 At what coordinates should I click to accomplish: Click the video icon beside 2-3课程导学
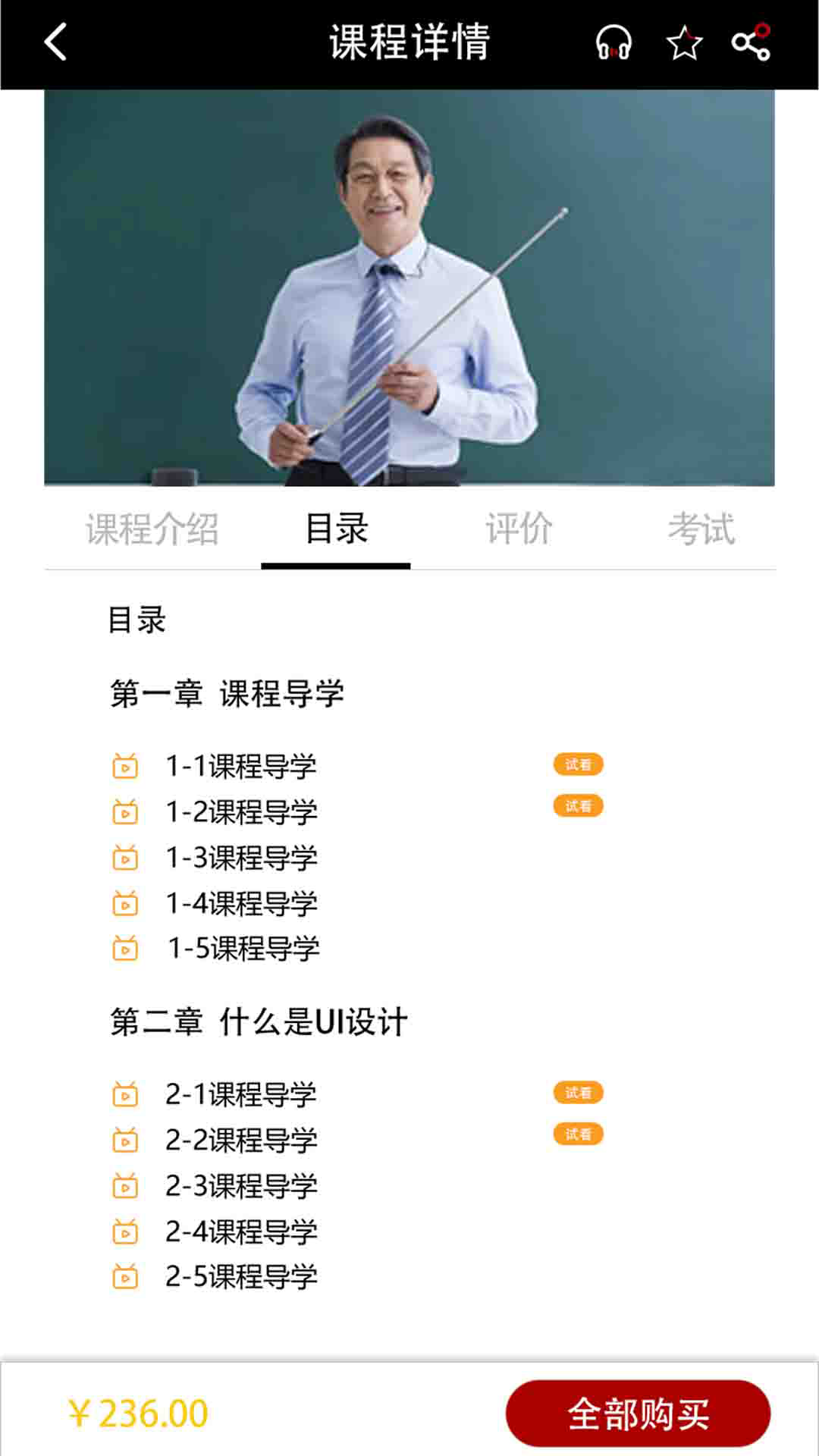[127, 1186]
